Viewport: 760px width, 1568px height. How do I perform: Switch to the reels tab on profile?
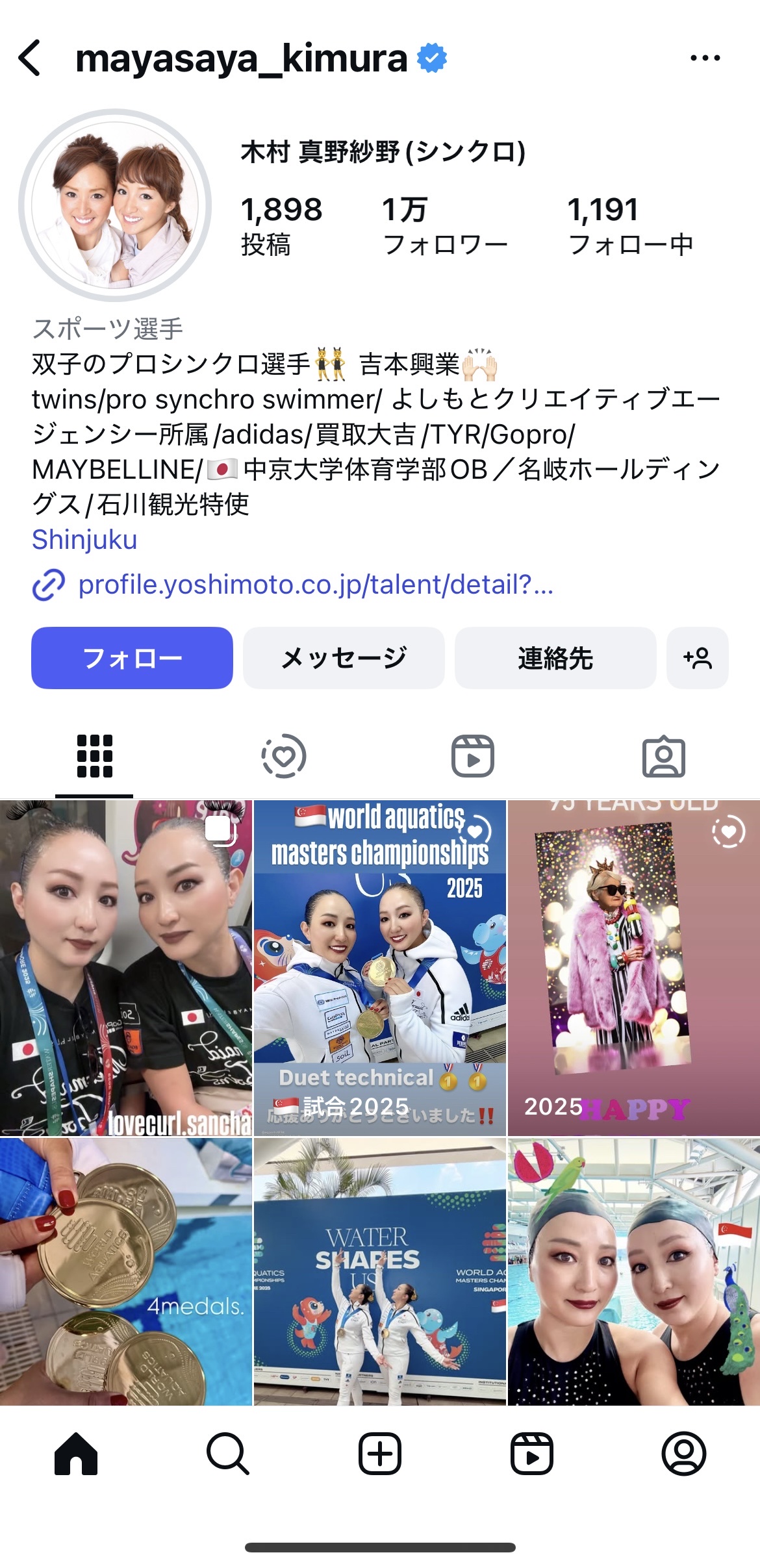[x=473, y=757]
